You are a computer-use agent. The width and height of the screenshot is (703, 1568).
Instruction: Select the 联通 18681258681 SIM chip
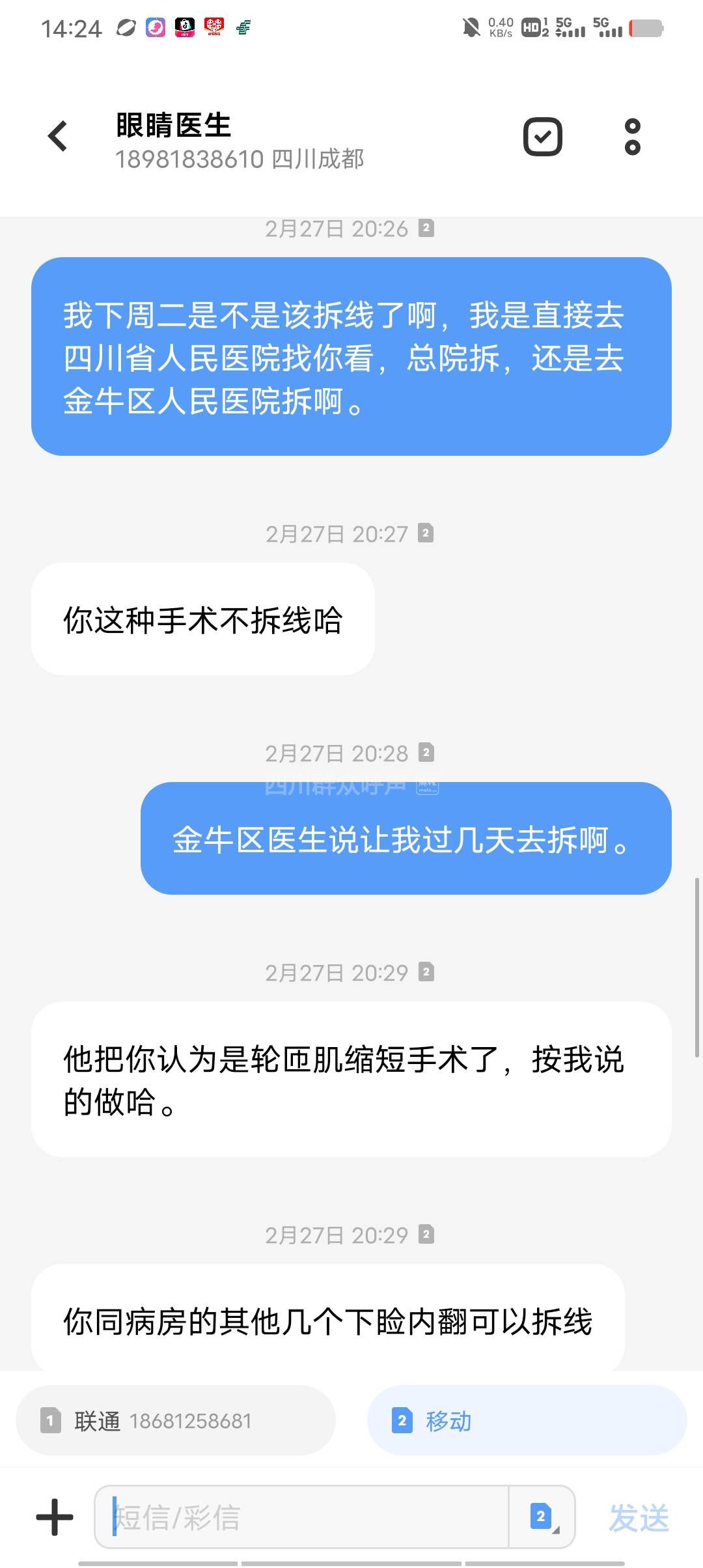(176, 1420)
